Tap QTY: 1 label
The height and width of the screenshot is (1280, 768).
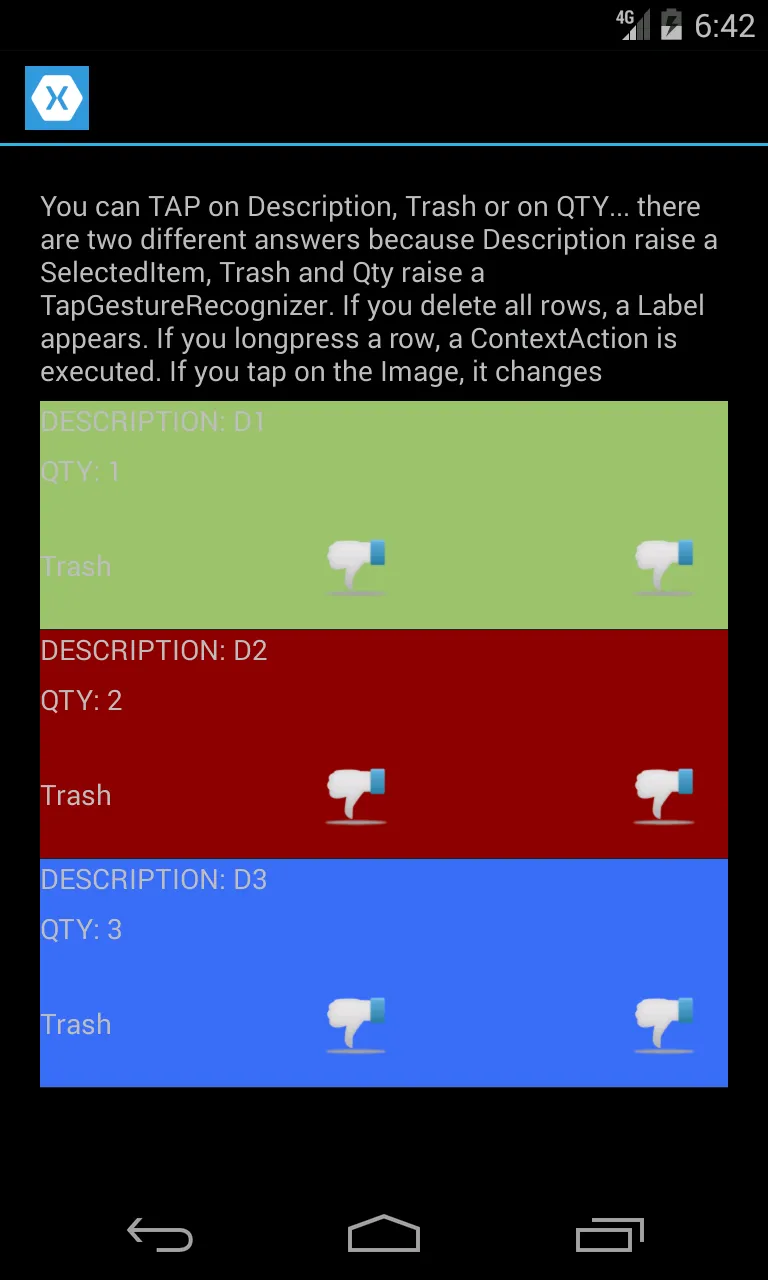tap(80, 471)
